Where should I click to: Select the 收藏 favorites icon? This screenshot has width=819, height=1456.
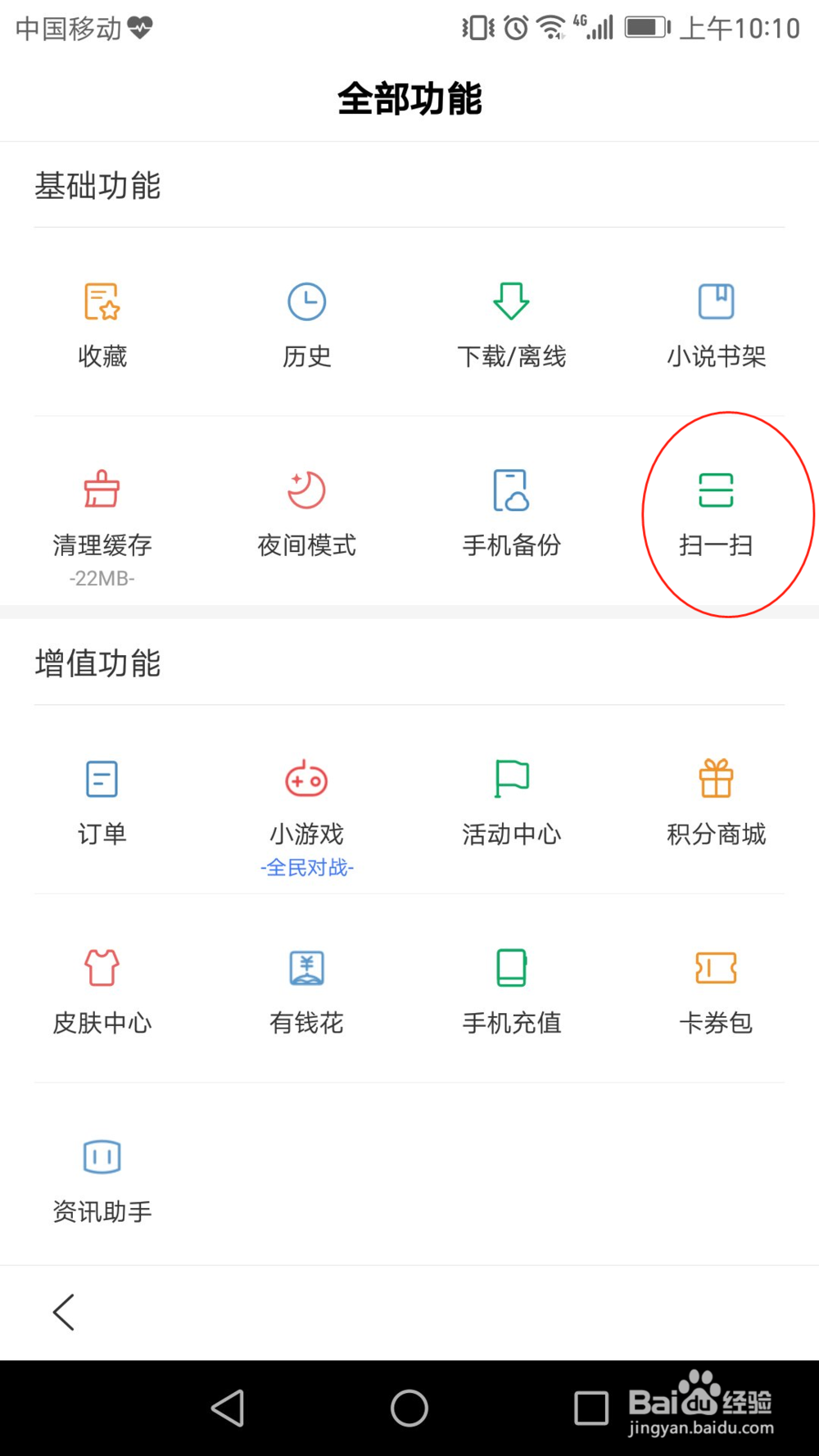pyautogui.click(x=102, y=323)
